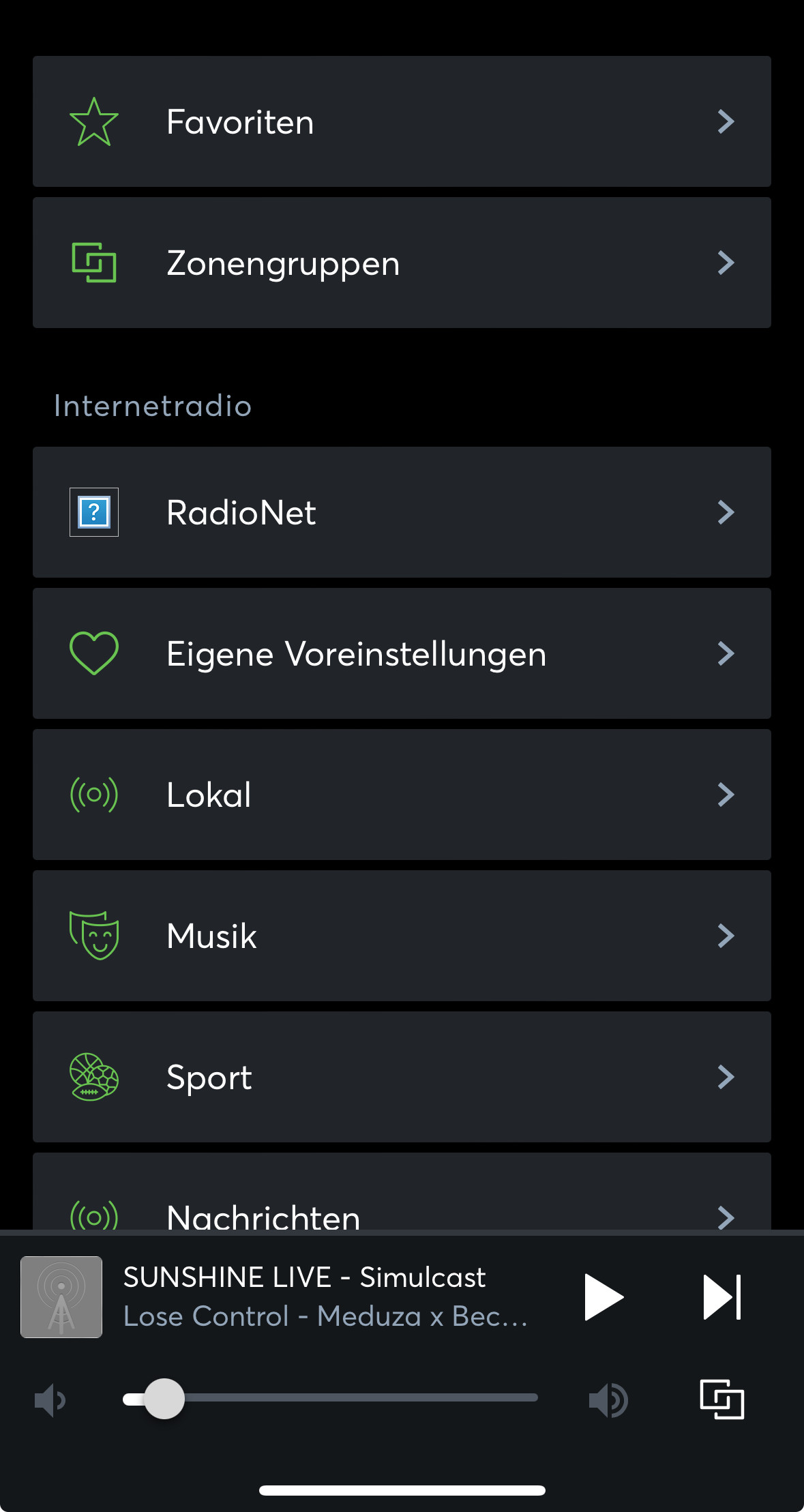Lower volume with the quiet speaker icon
This screenshot has width=804, height=1512.
(x=50, y=1400)
